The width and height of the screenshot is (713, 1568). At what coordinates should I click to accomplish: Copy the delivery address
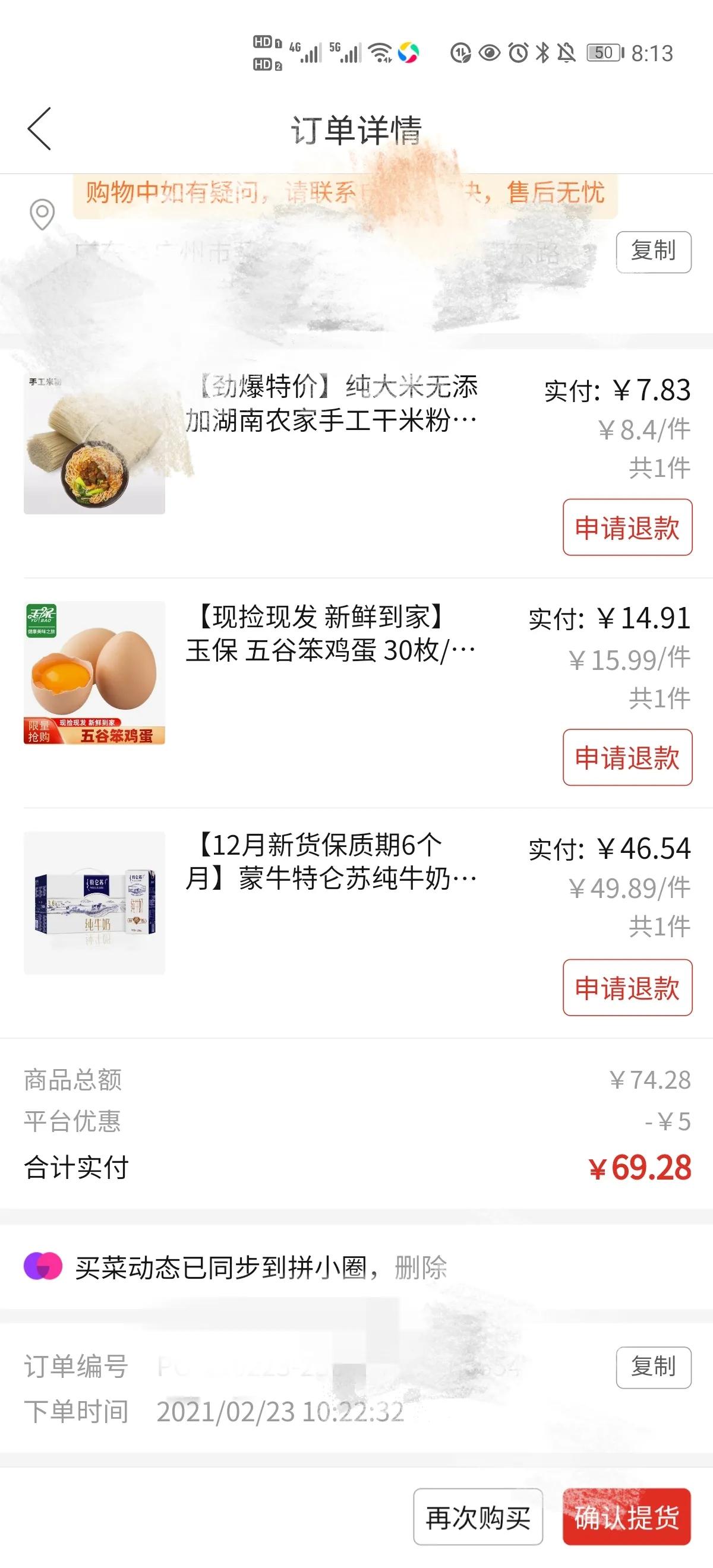[654, 251]
